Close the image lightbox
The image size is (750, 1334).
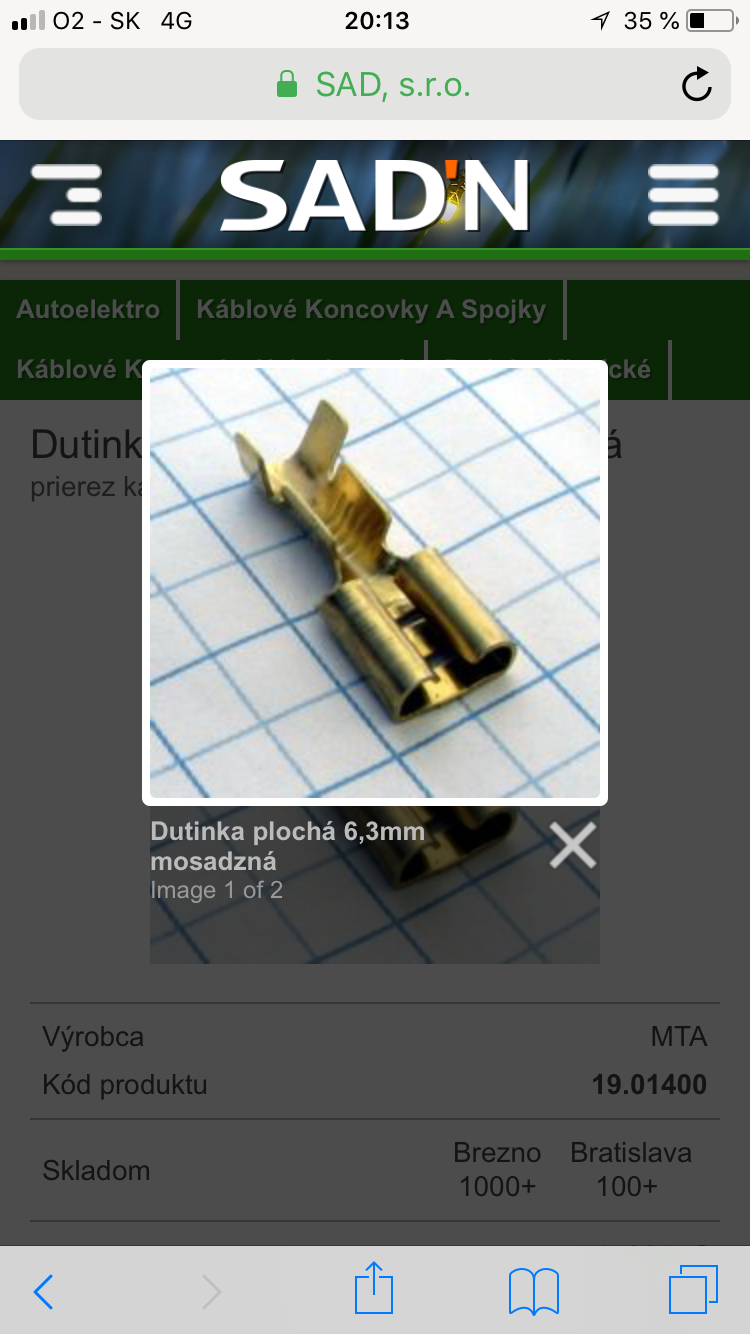point(573,845)
